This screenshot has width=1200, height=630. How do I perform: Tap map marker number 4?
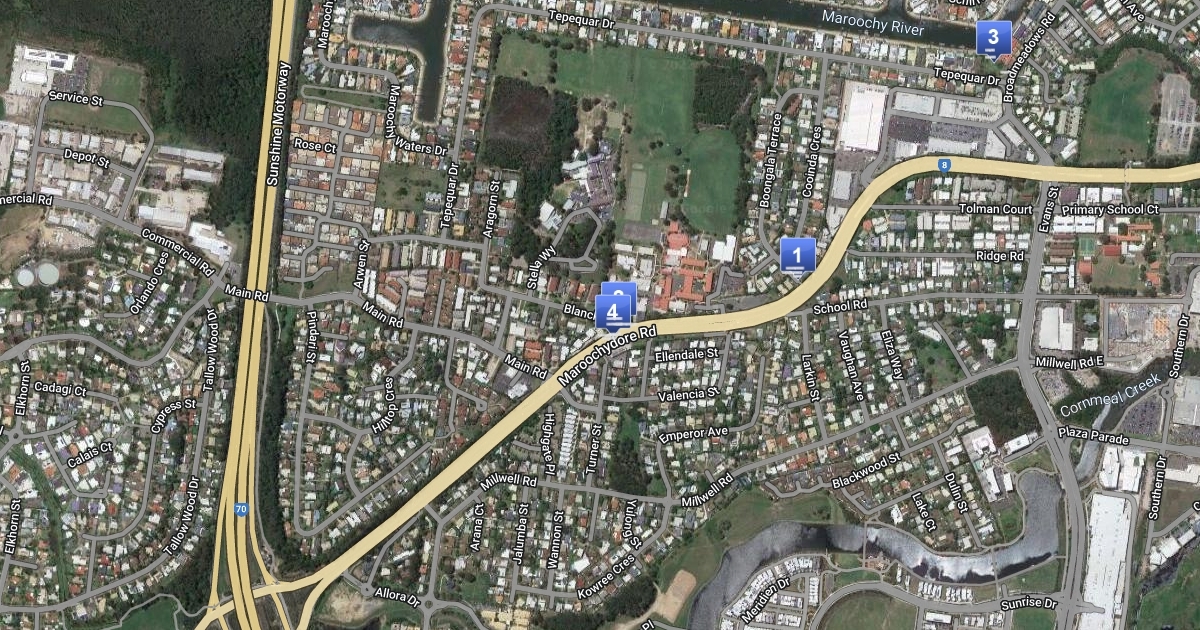[x=613, y=312]
